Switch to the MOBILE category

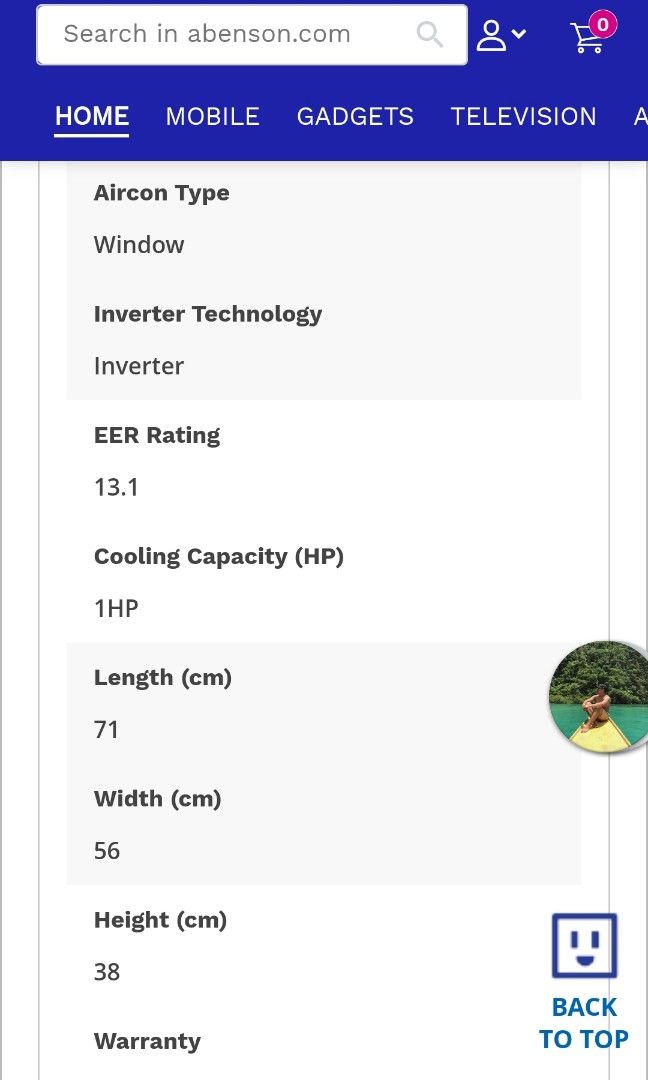pos(213,116)
